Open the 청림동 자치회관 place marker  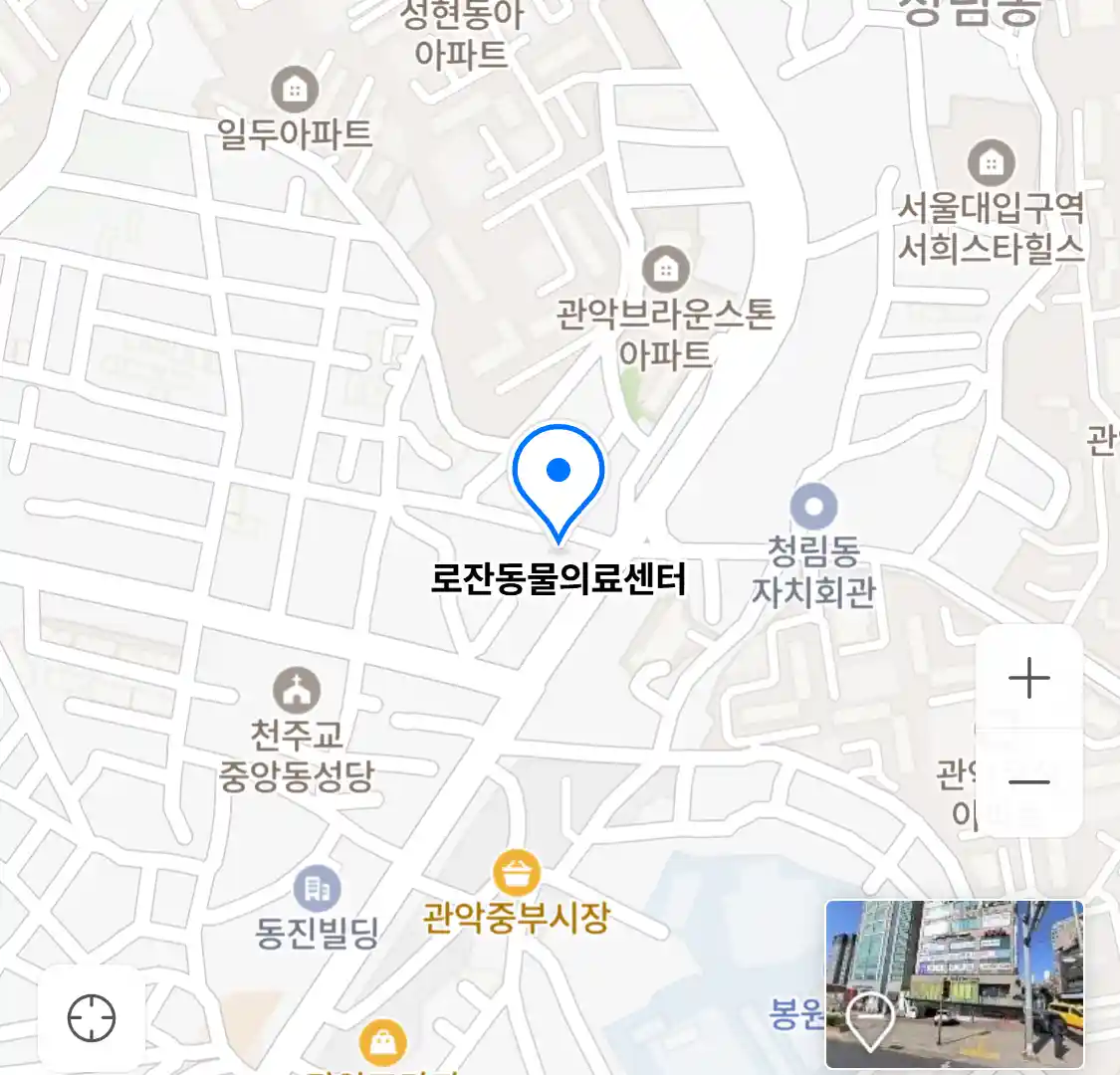[x=813, y=507]
